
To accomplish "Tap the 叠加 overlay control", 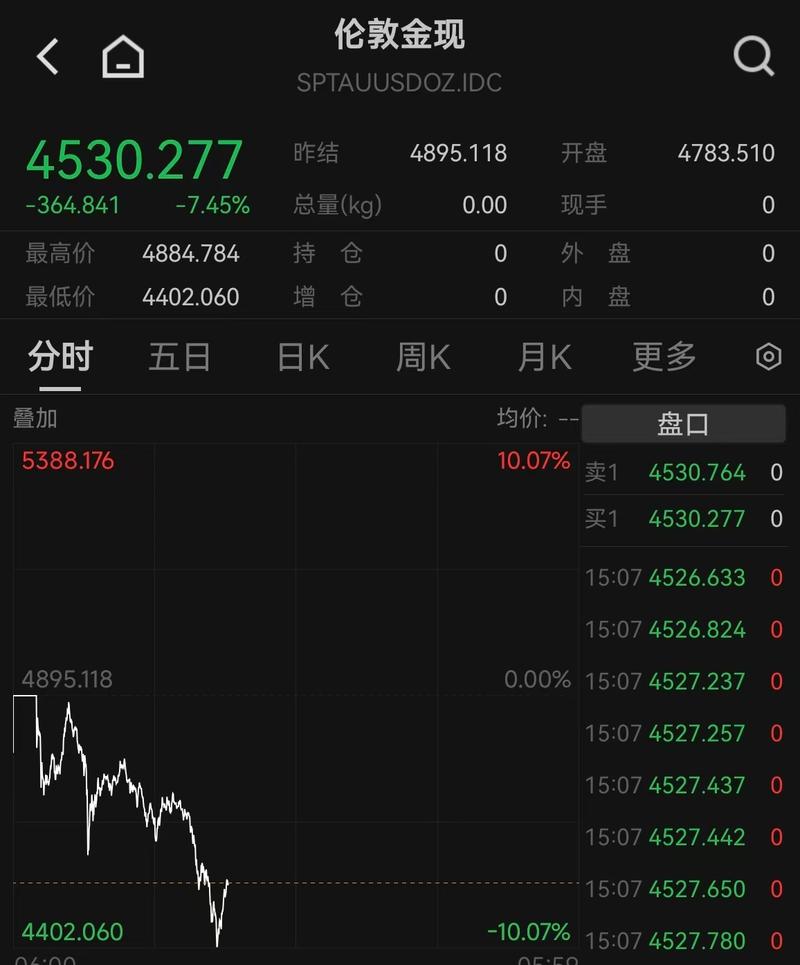I will point(30,420).
